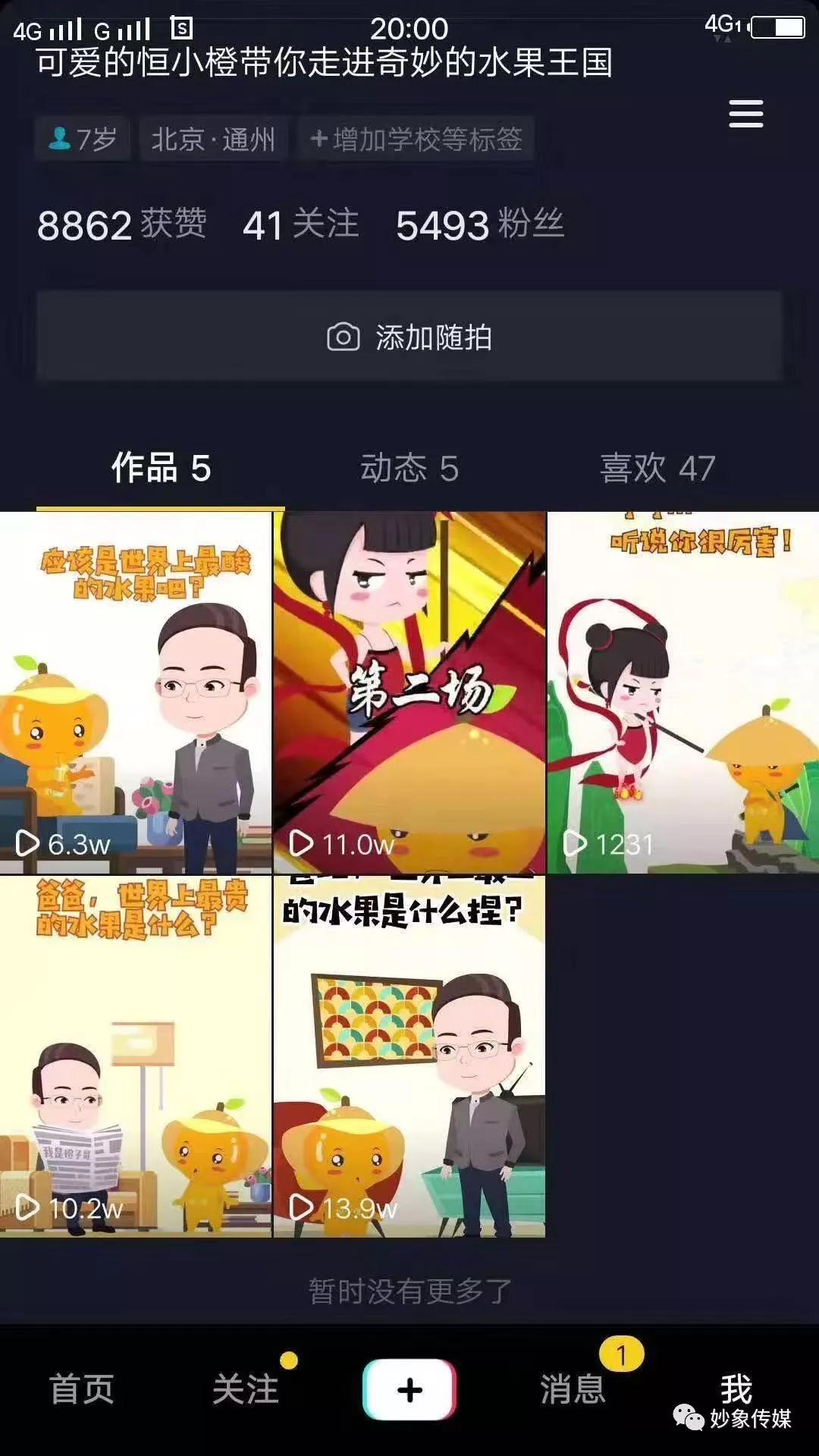819x1456 pixels.
Task: Add a school tag via 增加学校等标签
Action: pyautogui.click(x=416, y=138)
